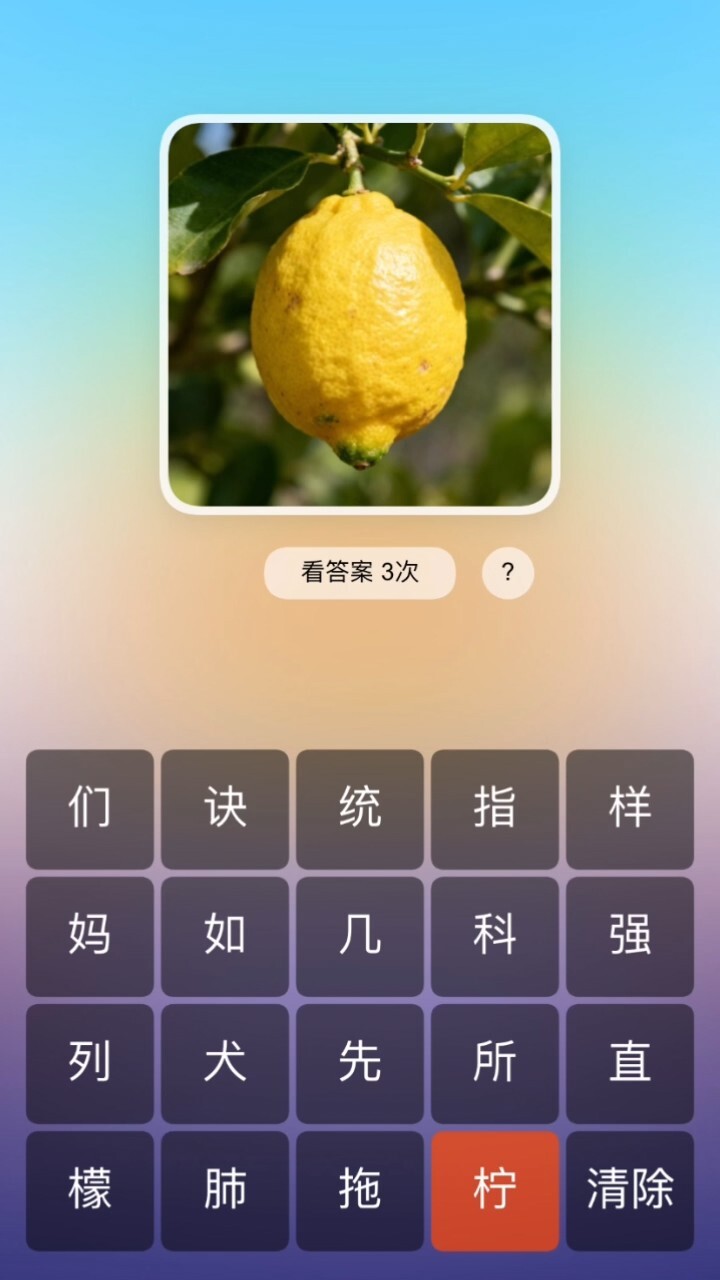Viewport: 720px width, 1280px height.
Task: Tap the 样 character tile
Action: pos(631,808)
